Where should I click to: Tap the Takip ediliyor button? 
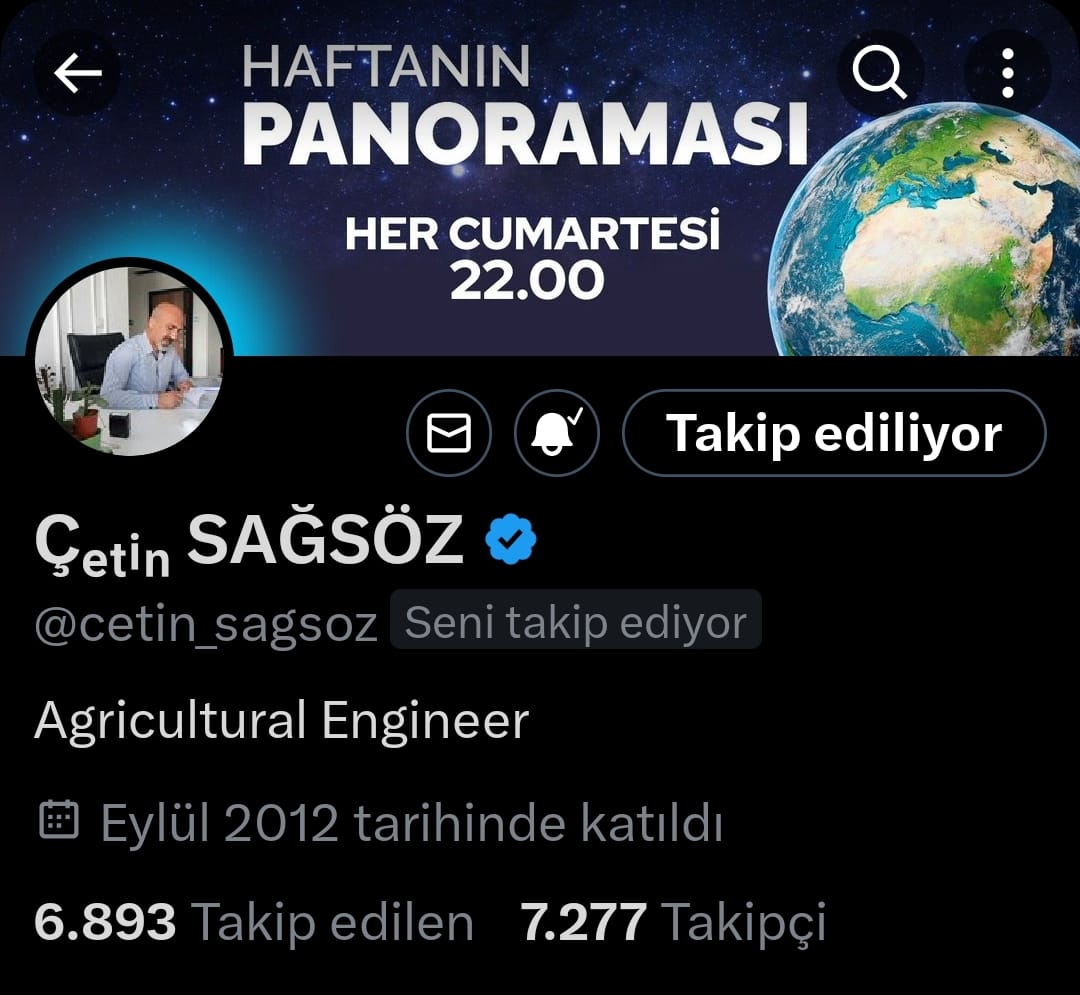834,433
